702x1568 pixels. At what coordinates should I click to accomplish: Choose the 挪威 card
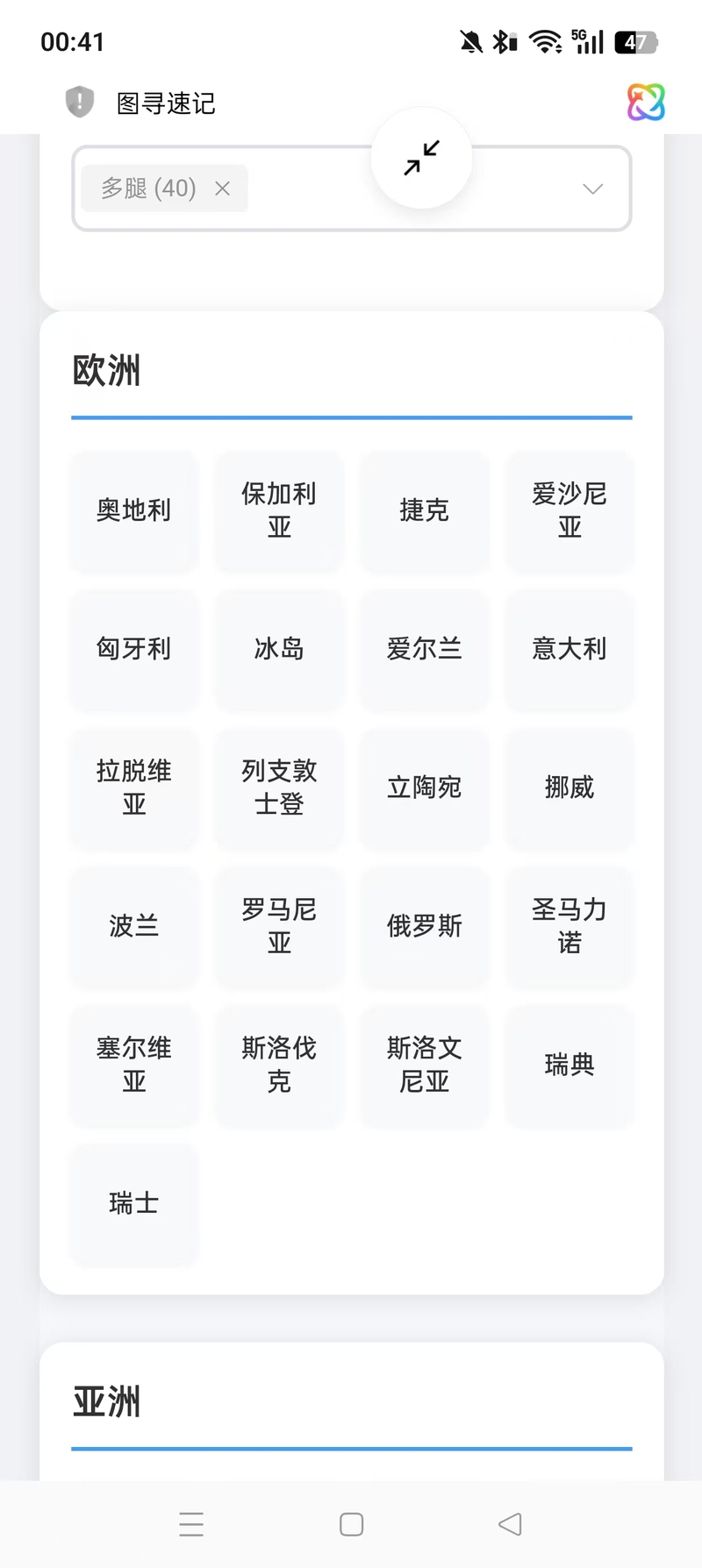click(x=569, y=788)
